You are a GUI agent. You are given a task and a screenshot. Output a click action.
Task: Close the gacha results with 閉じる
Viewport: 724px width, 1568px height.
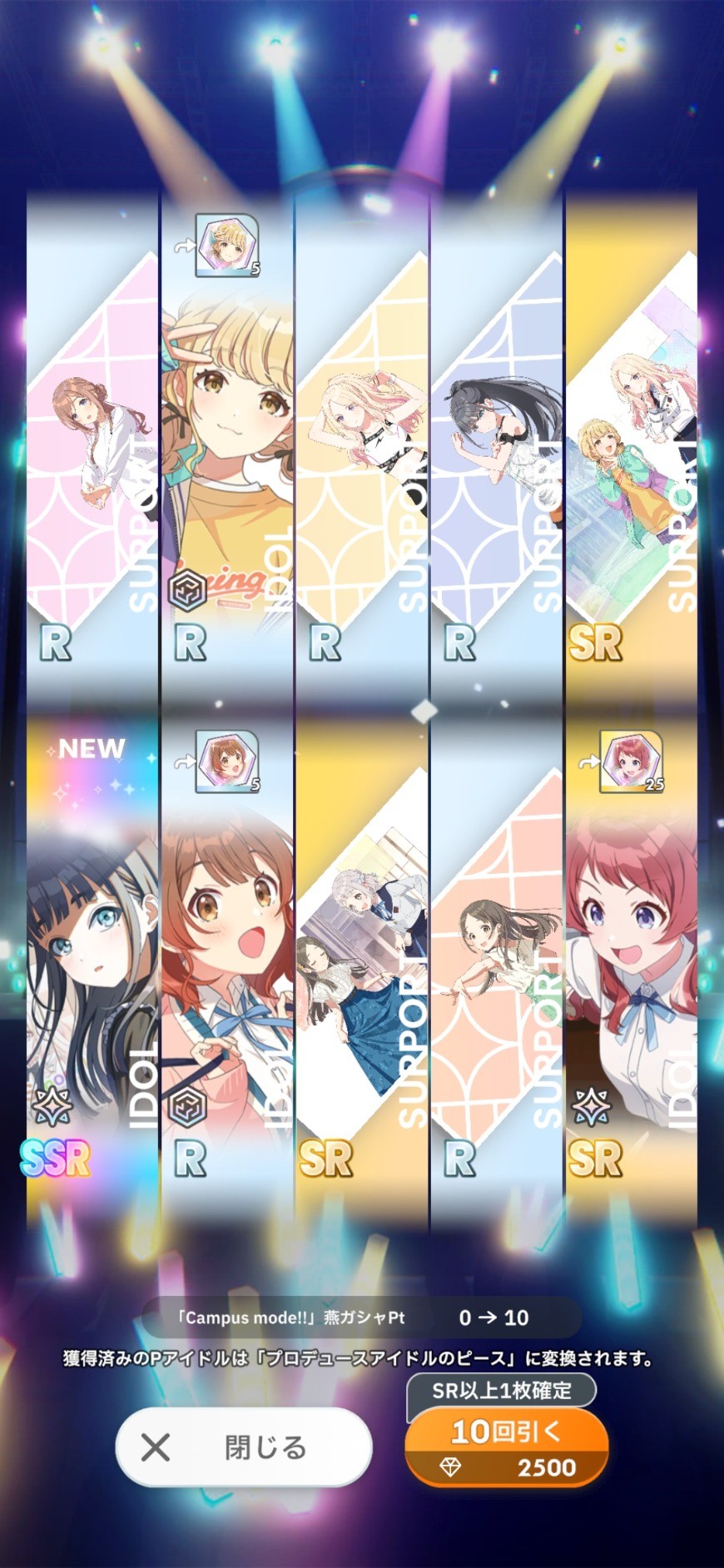point(243,1447)
